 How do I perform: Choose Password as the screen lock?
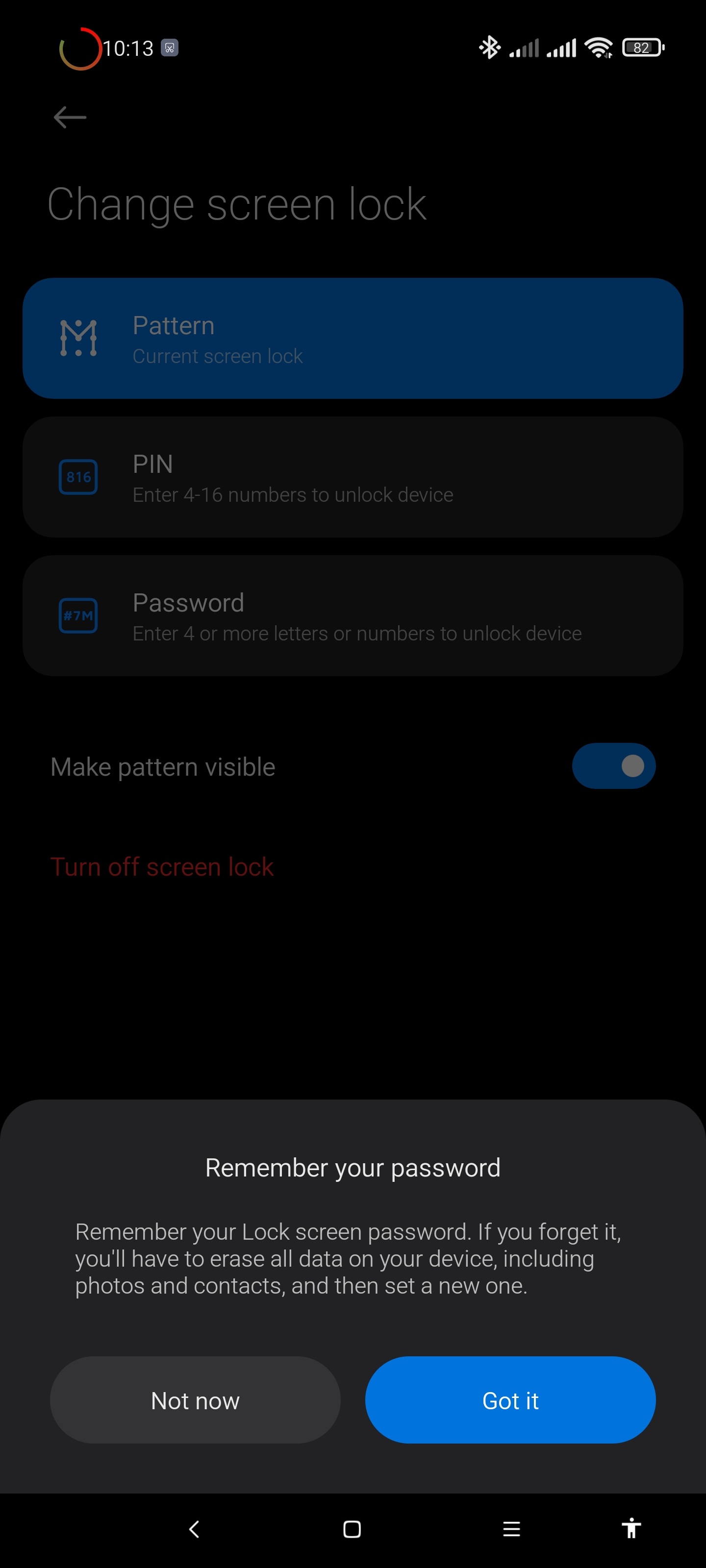coord(353,615)
